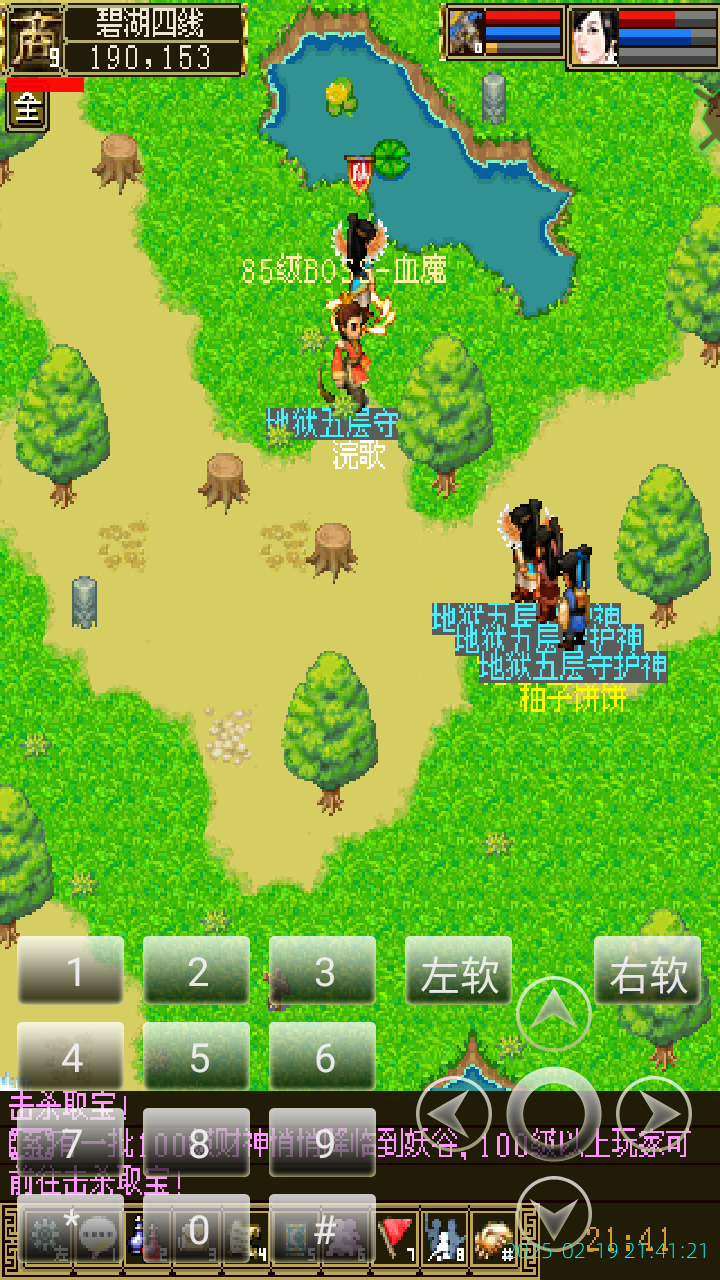Tap the 左软 left soft key
The image size is (720, 1280).
(458, 972)
